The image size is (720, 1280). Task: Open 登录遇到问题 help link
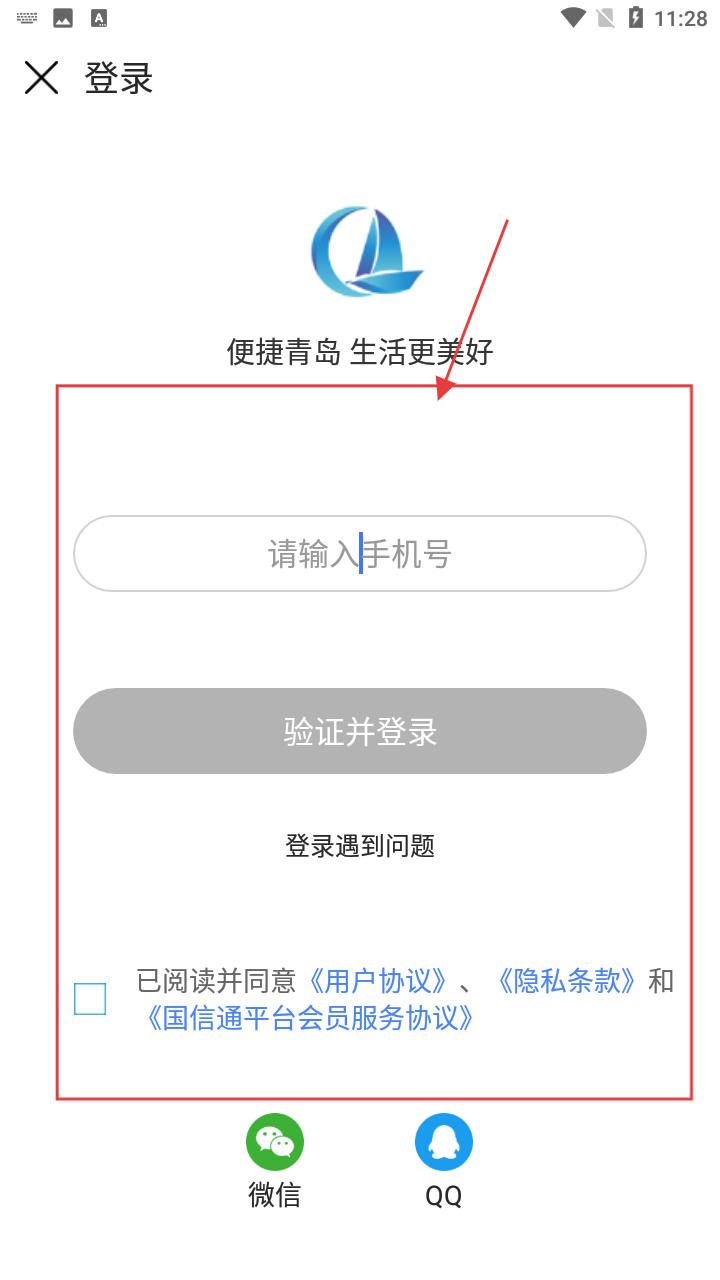[360, 846]
